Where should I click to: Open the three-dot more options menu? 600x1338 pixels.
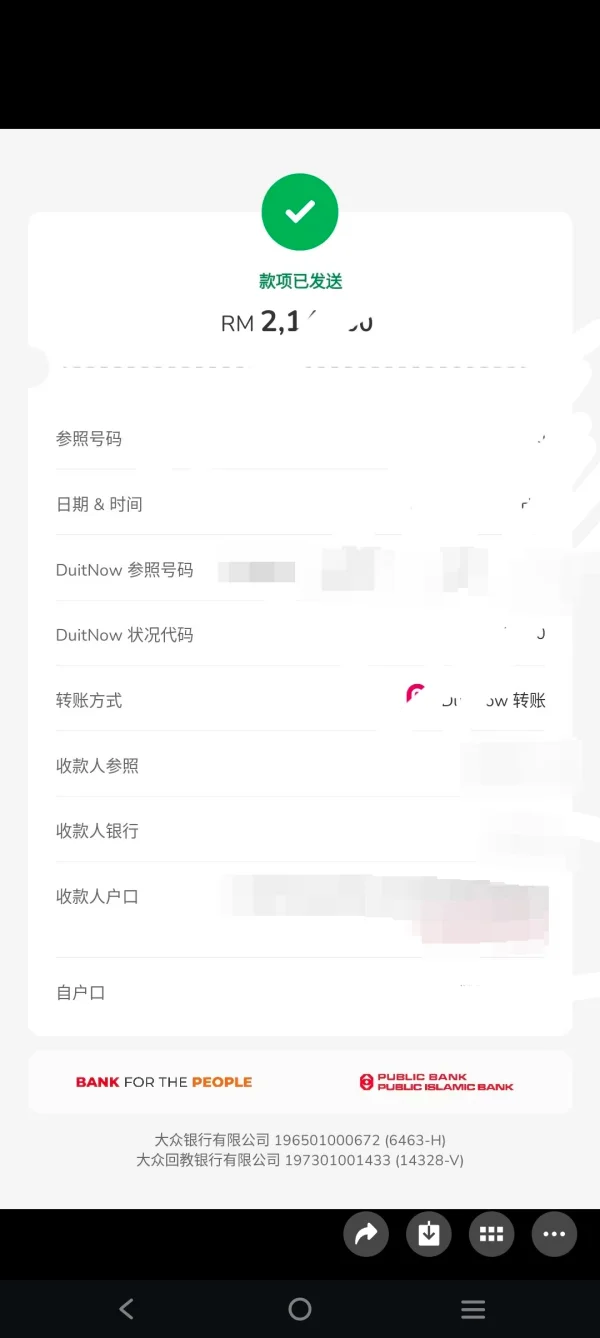pos(554,1234)
